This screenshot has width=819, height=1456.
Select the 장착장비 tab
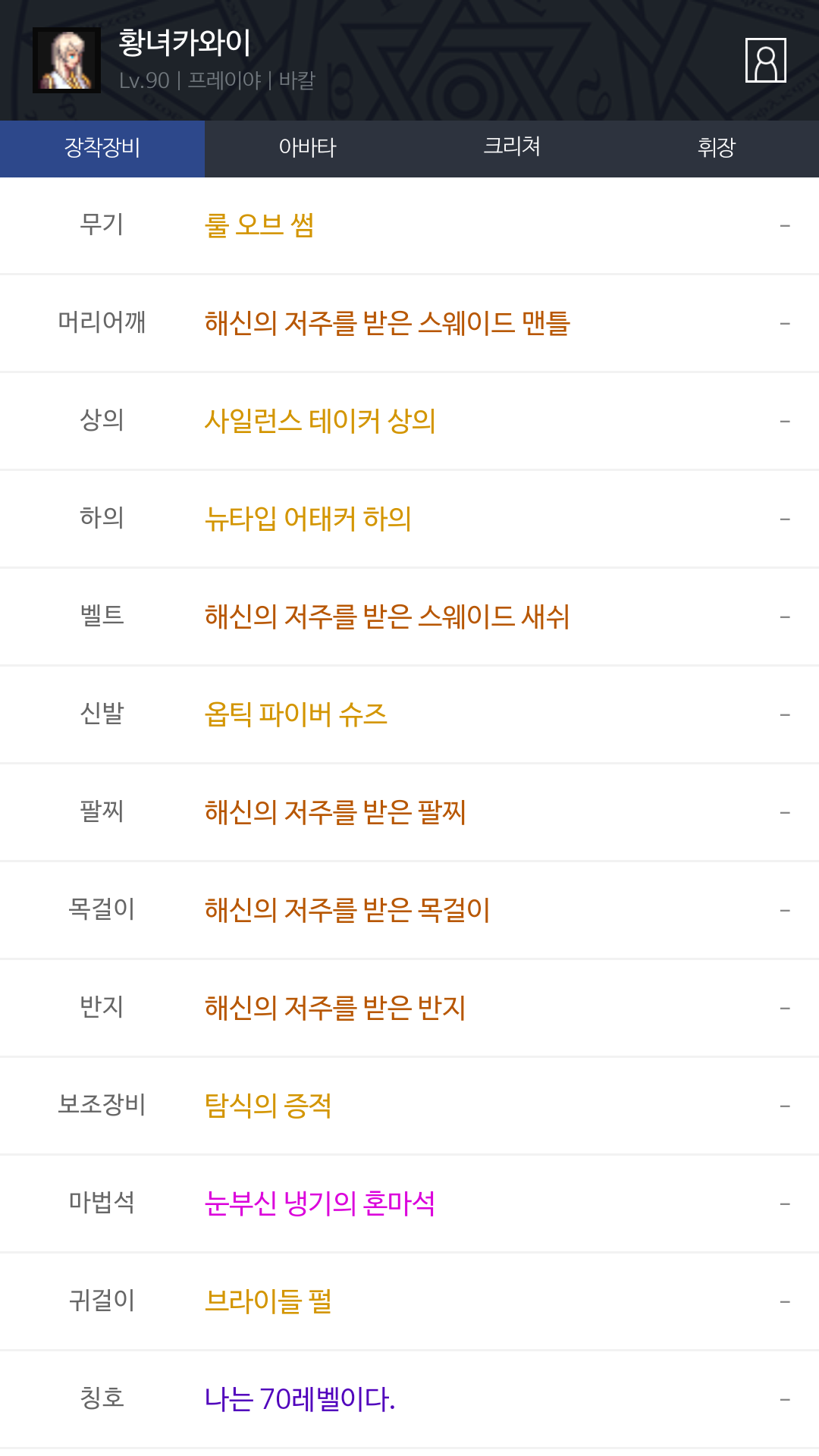tap(102, 148)
